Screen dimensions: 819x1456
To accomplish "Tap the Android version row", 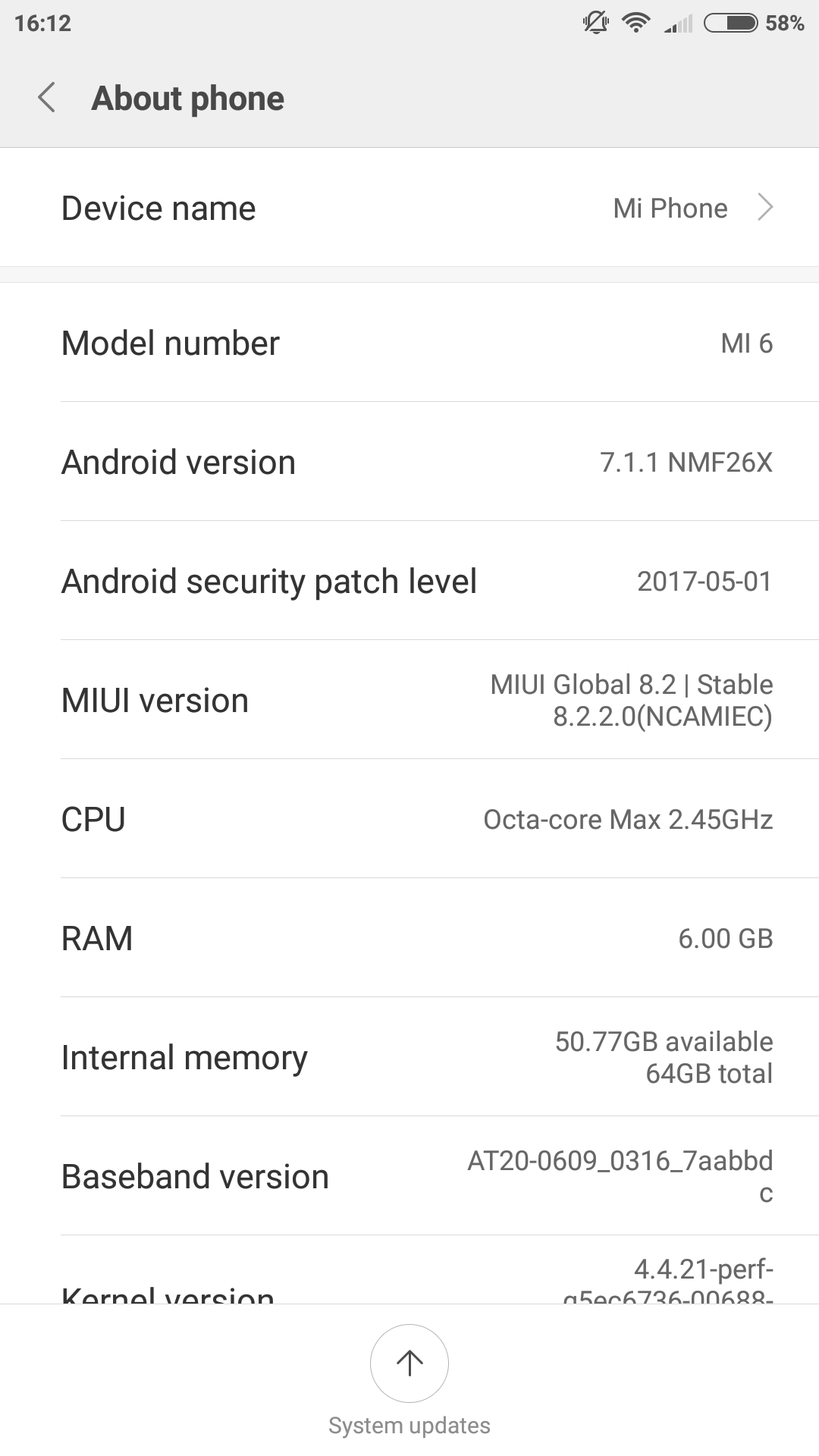I will [409, 462].
